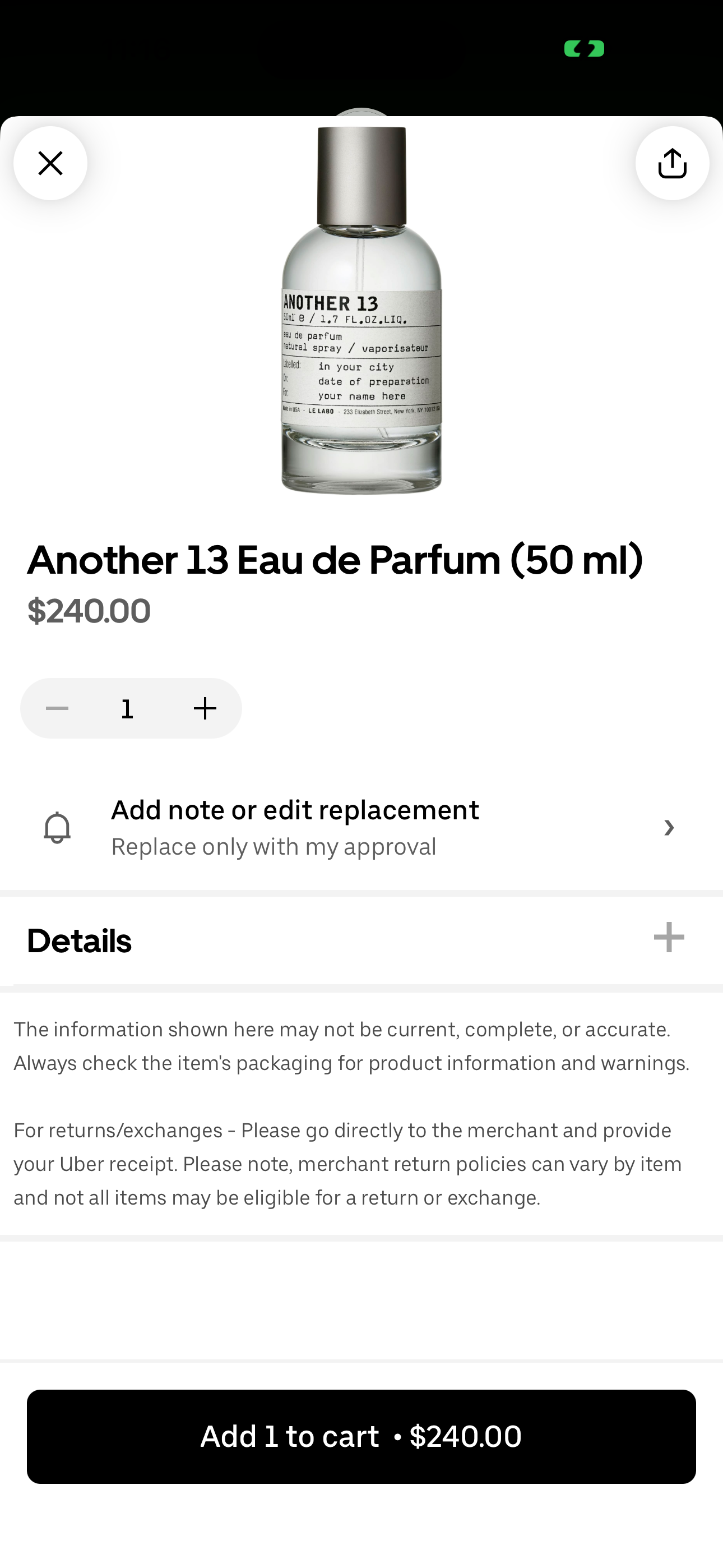
Task: Click the chevron next to replacement note
Action: click(668, 827)
